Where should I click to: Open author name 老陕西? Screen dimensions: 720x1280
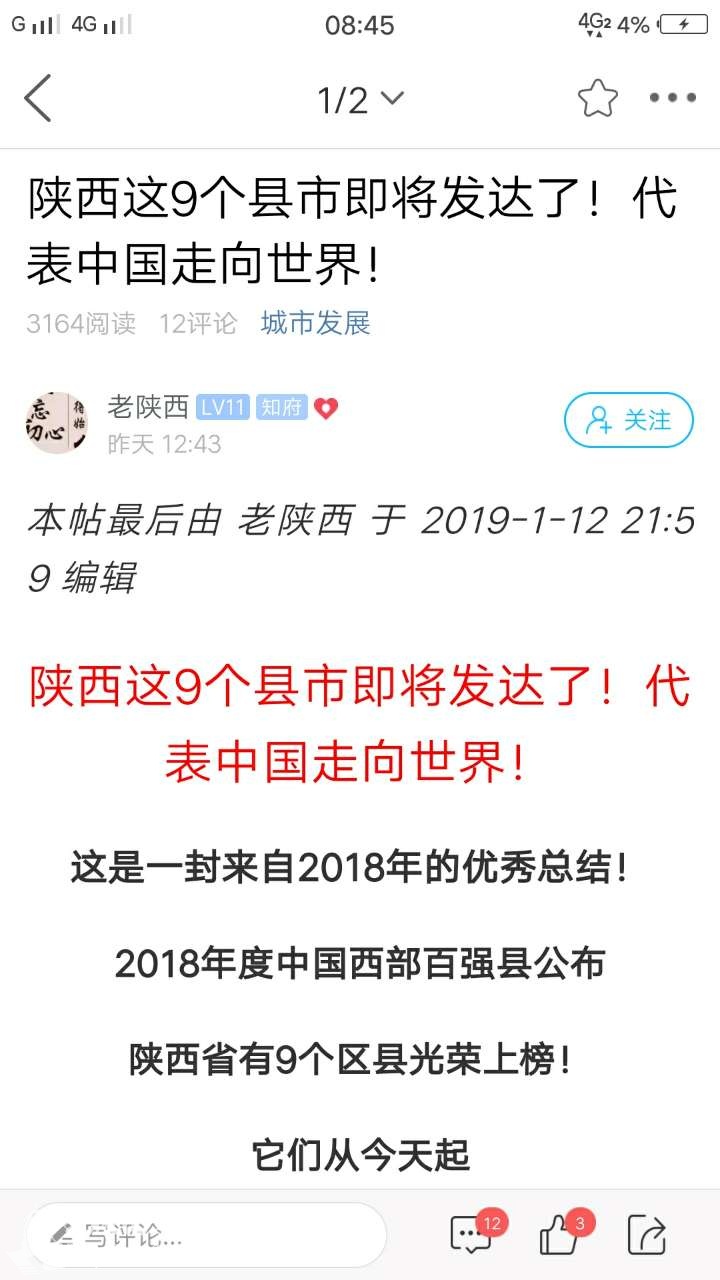(148, 406)
